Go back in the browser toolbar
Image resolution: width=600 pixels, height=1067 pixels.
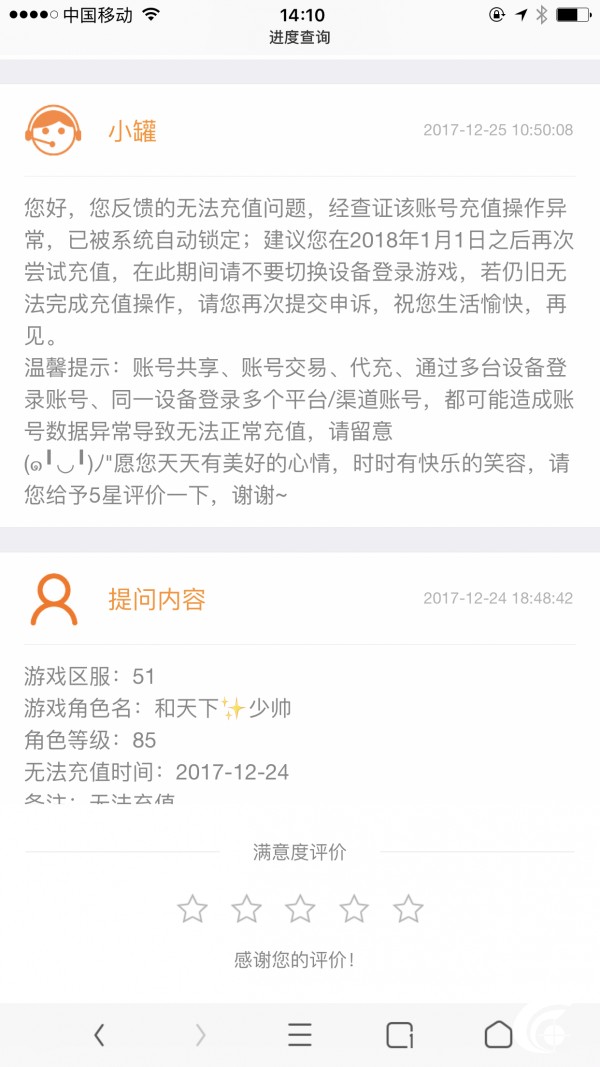(99, 1035)
